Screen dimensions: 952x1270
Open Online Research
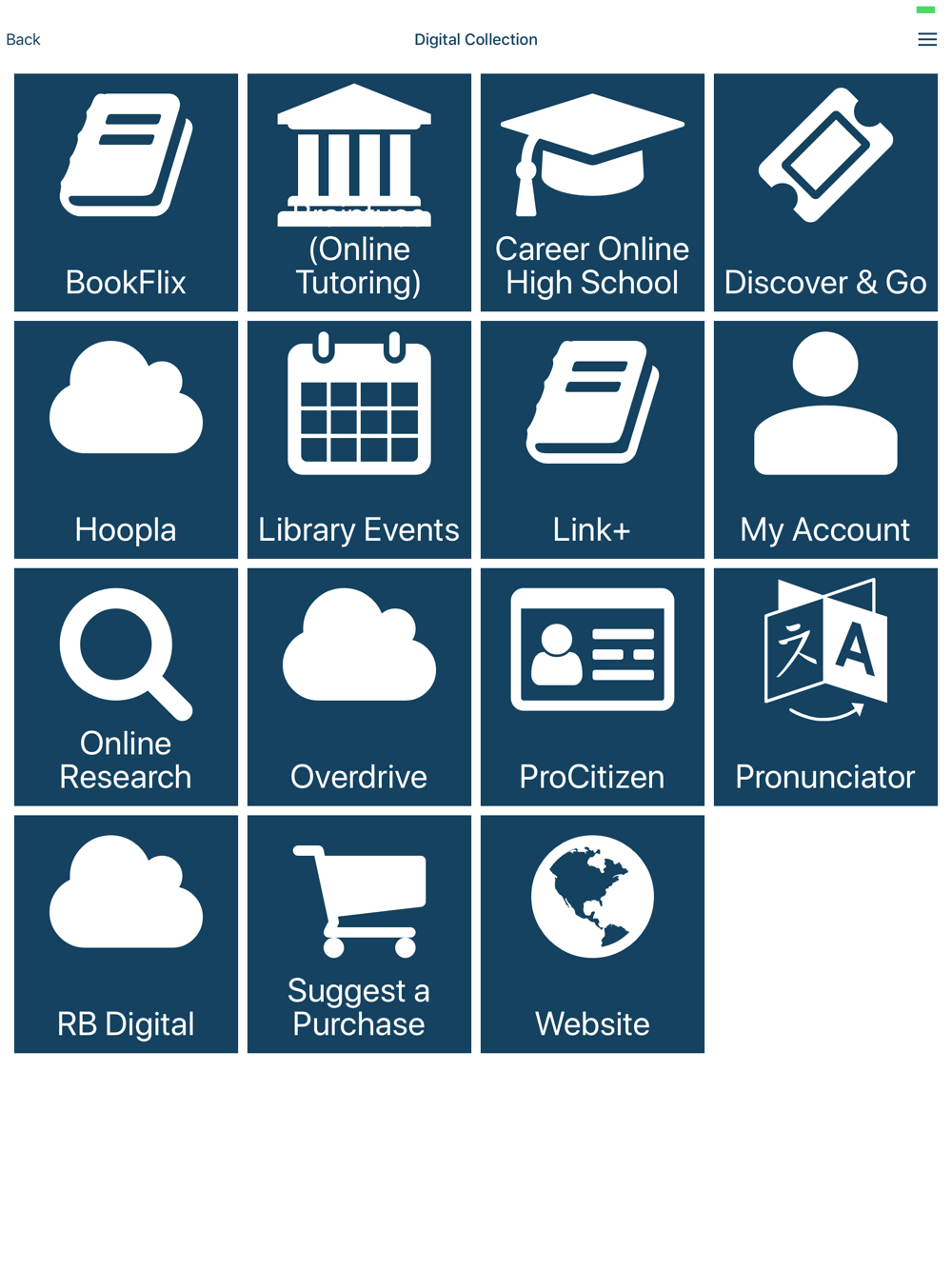pos(126,687)
